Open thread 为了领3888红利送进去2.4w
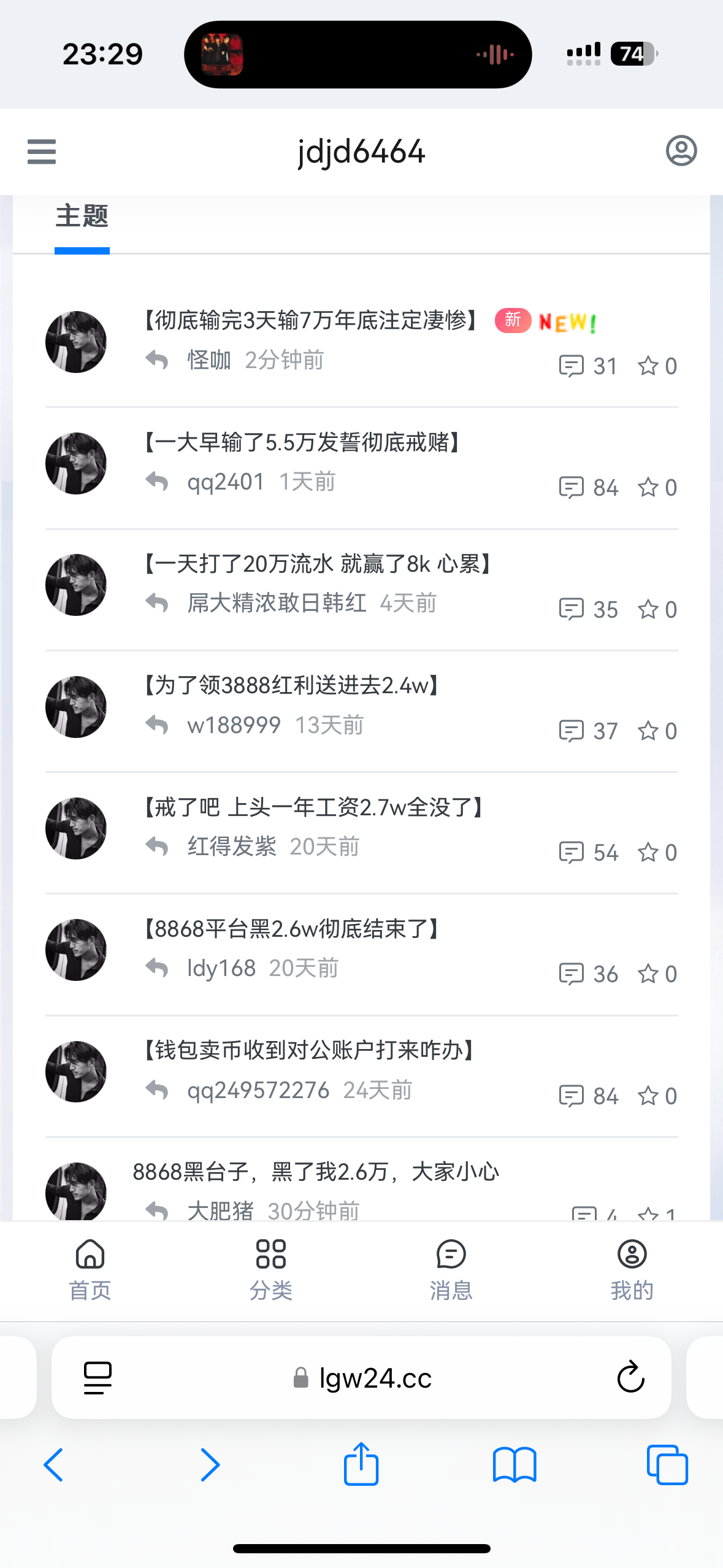 (291, 685)
